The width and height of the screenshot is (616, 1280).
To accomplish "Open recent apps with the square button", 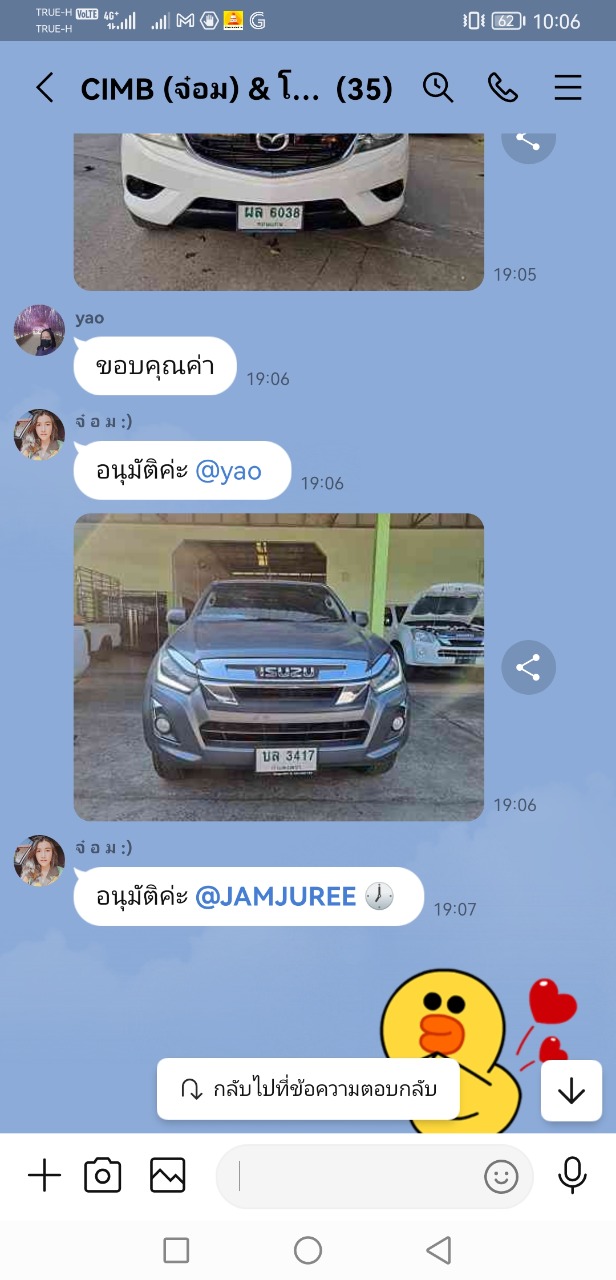I will [176, 1250].
